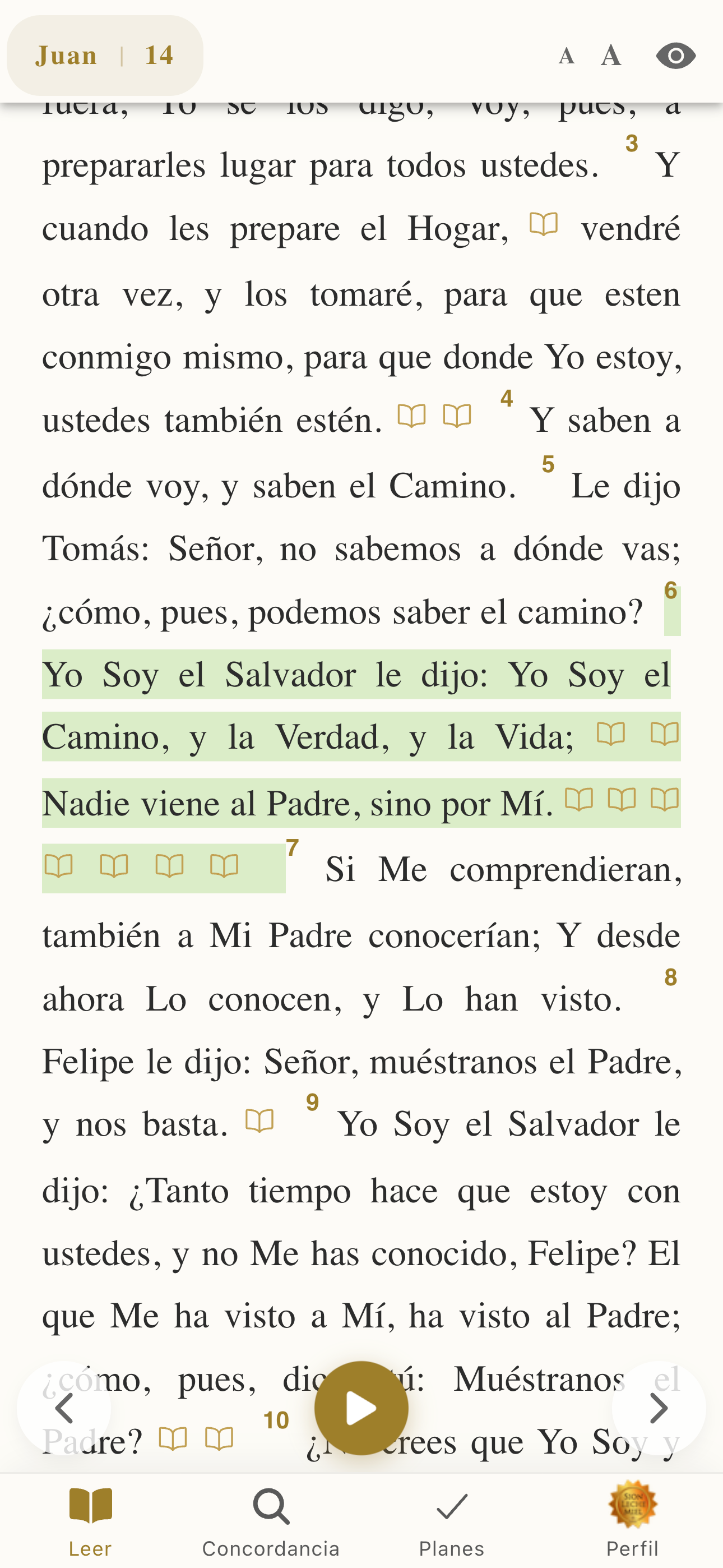Select verse 9 number marker
Image resolution: width=723 pixels, height=1568 pixels.
(x=312, y=1103)
